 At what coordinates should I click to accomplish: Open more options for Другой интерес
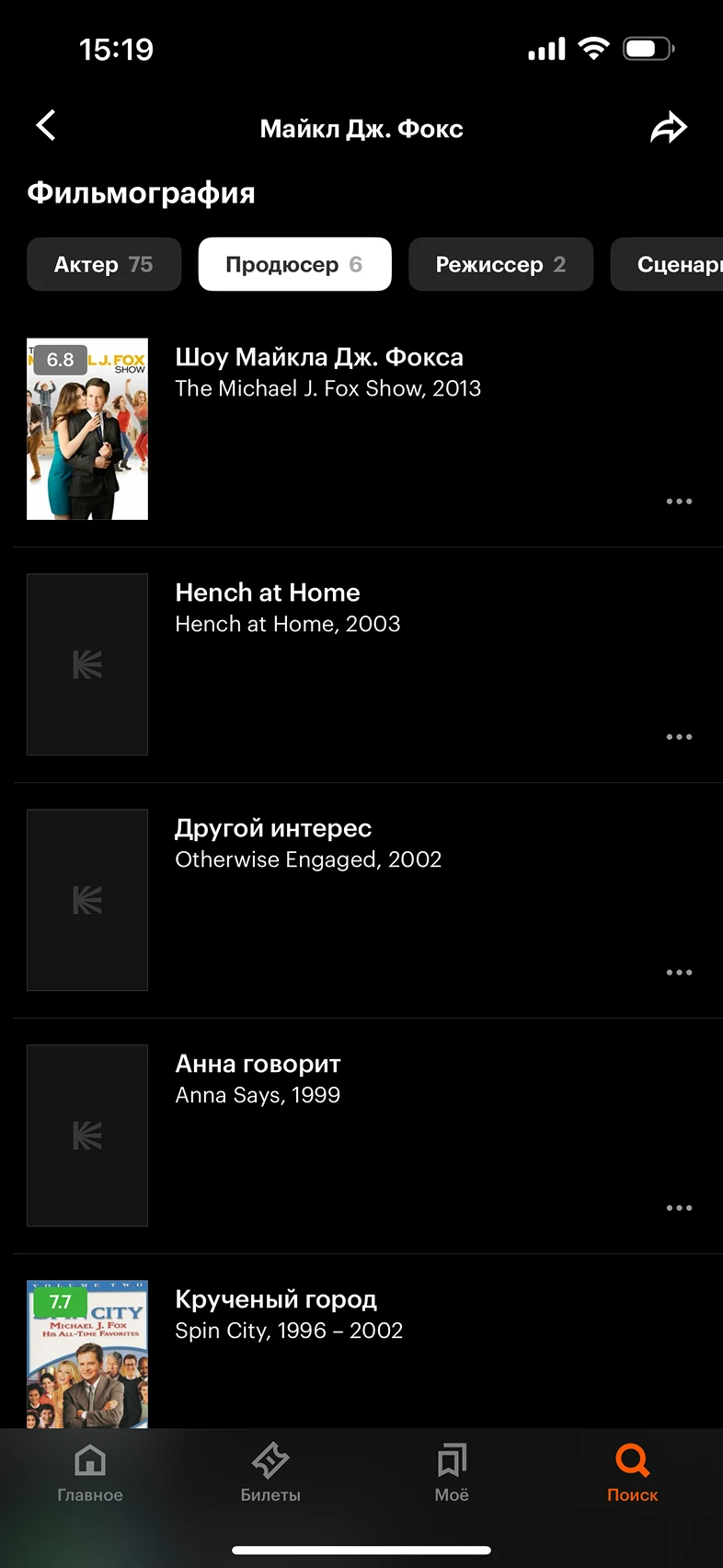tap(679, 973)
